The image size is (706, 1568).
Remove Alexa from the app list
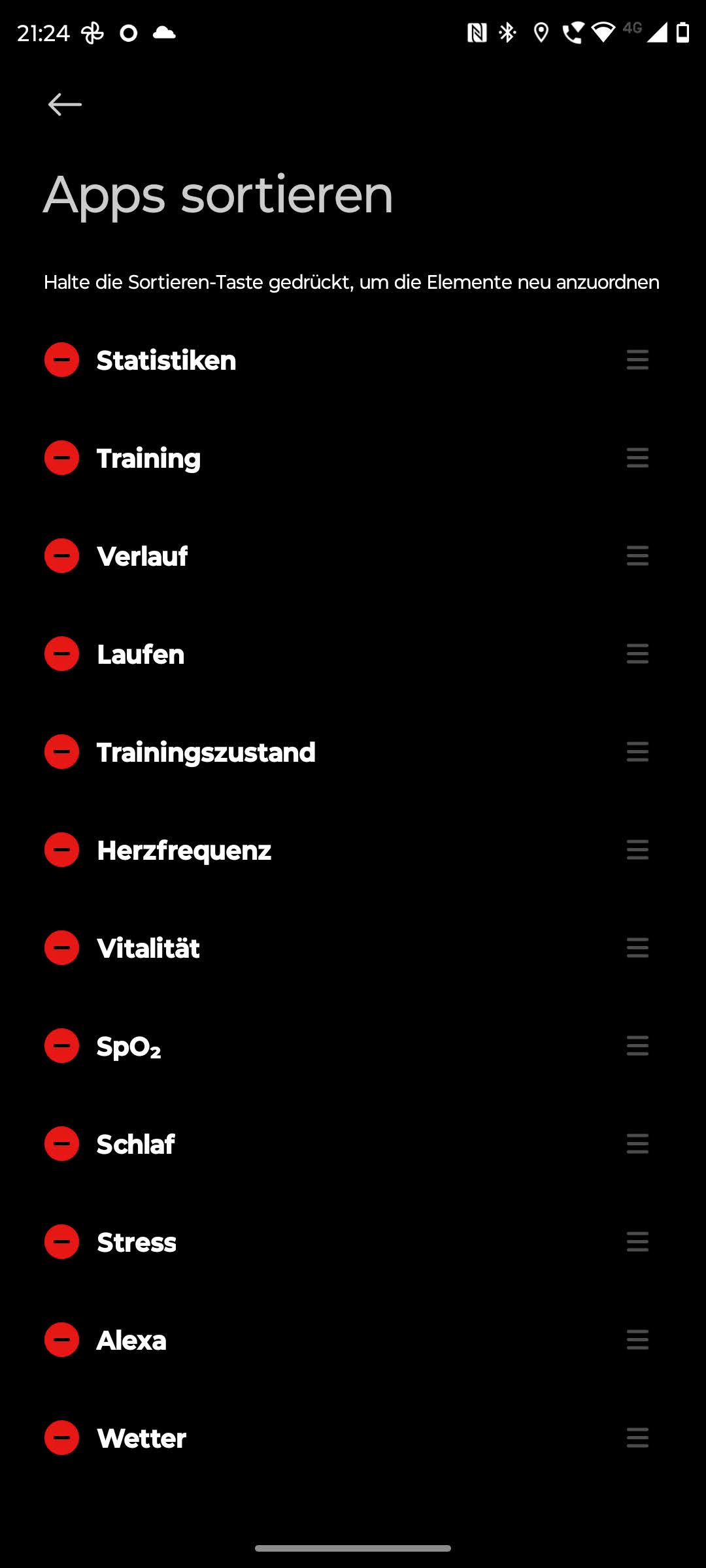pyautogui.click(x=62, y=1340)
